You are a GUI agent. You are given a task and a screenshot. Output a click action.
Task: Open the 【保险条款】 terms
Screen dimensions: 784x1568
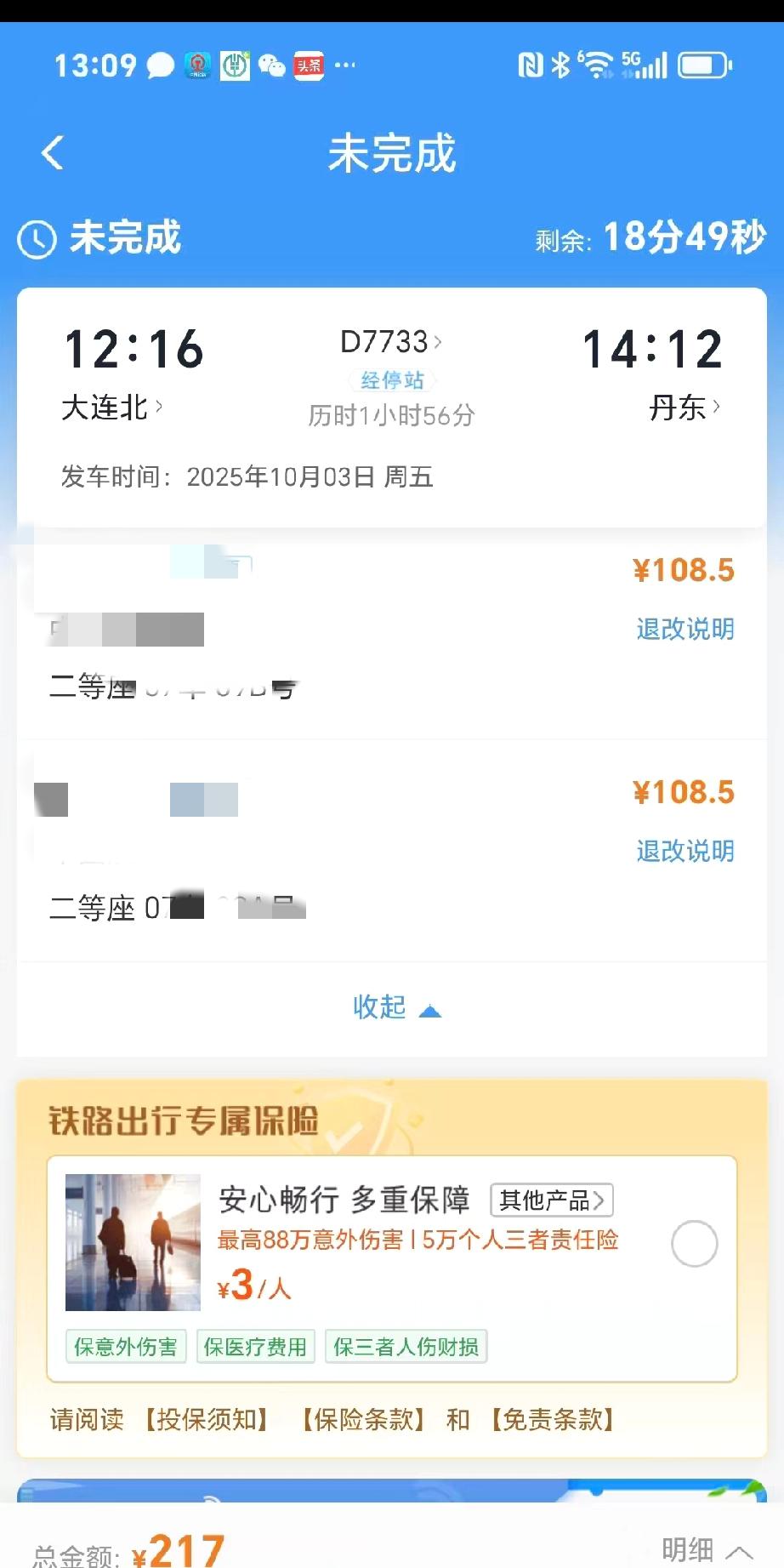point(363,1419)
